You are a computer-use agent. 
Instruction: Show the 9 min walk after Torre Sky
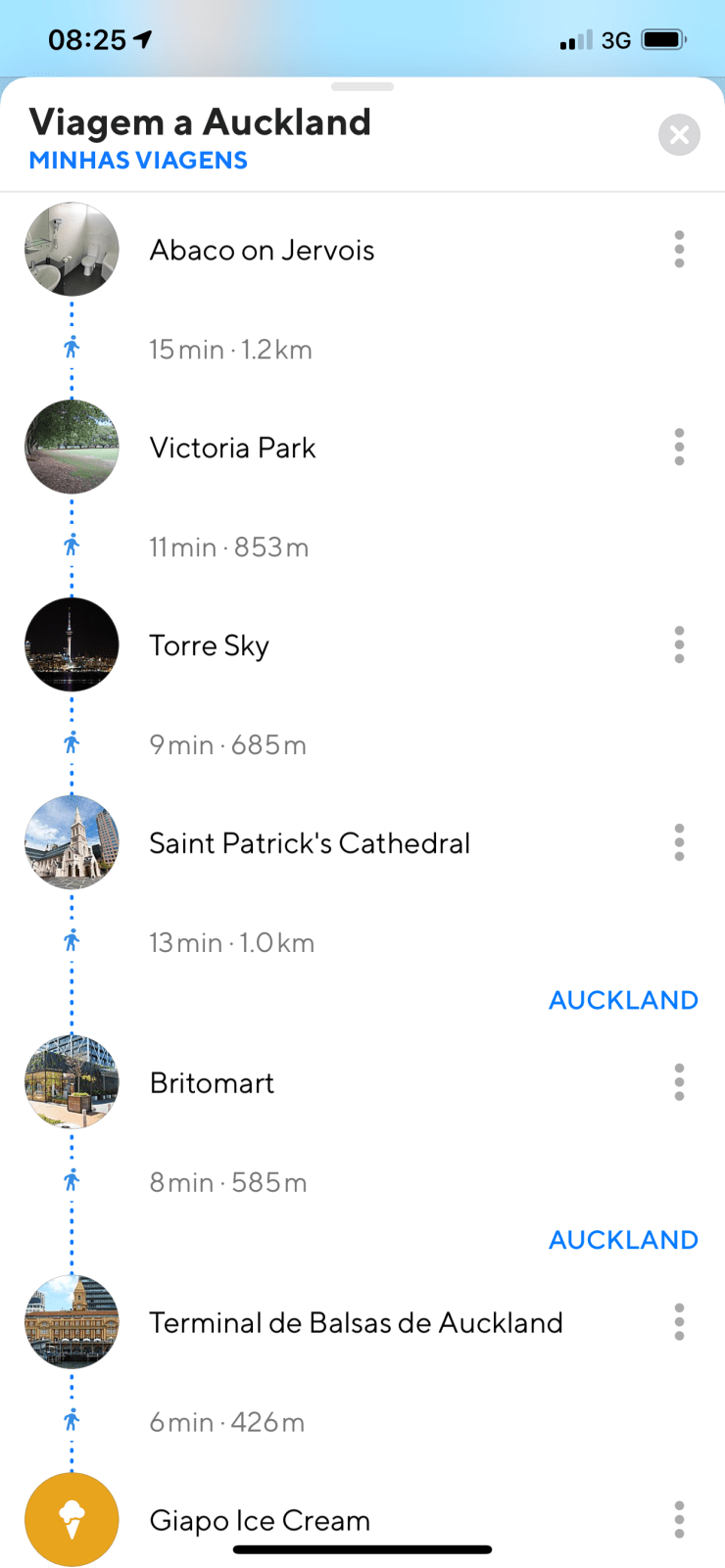pyautogui.click(x=227, y=745)
